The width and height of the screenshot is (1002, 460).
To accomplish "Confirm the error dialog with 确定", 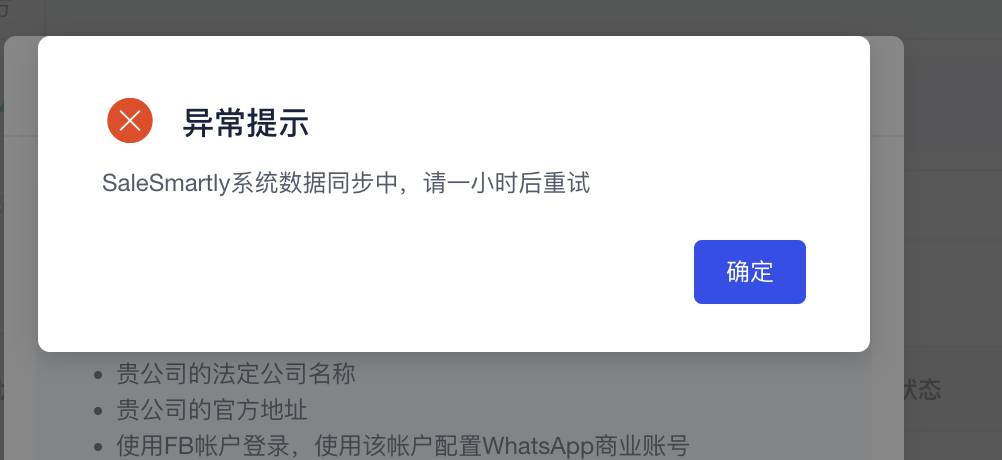I will pyautogui.click(x=749, y=272).
